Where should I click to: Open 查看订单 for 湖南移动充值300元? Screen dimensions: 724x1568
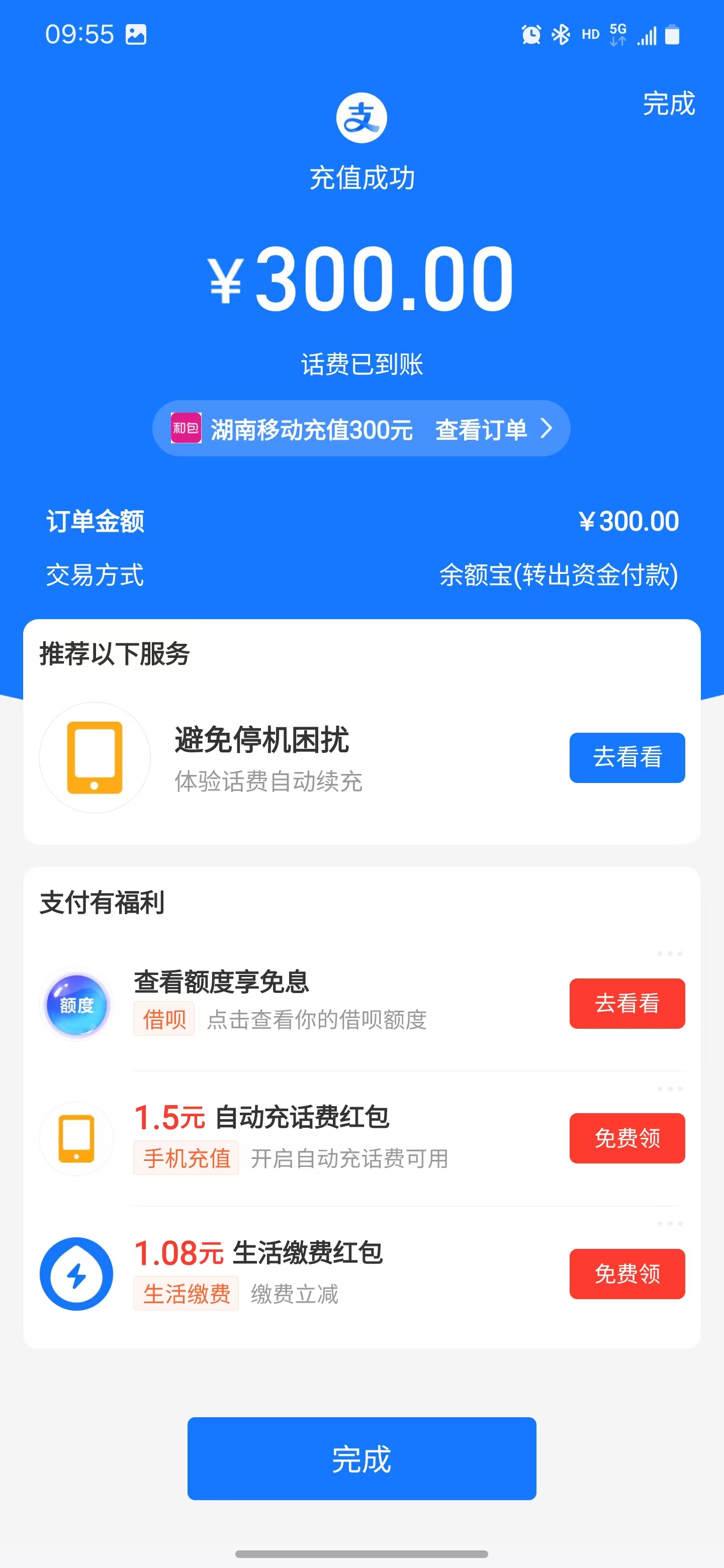tap(492, 430)
